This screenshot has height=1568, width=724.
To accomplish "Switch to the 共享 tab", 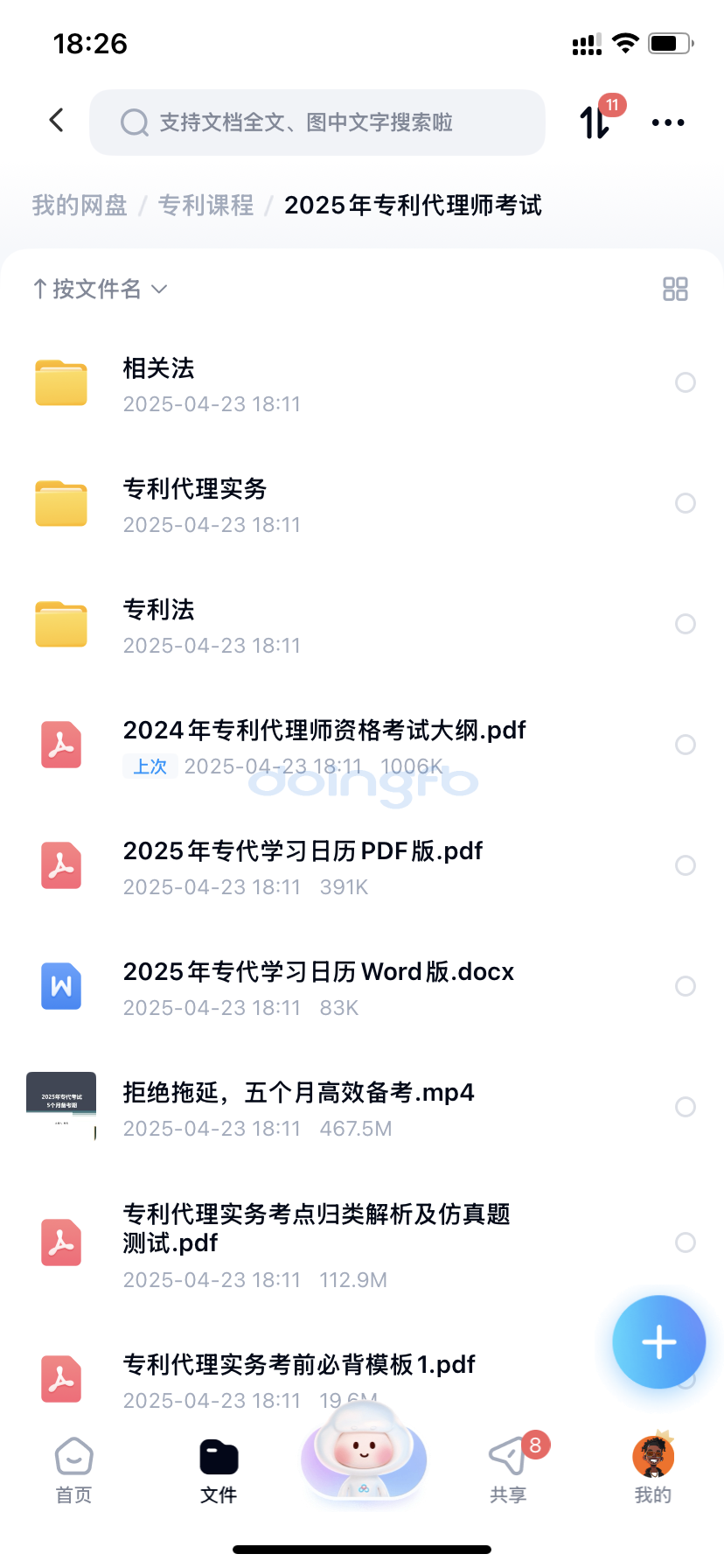I will (x=508, y=1470).
